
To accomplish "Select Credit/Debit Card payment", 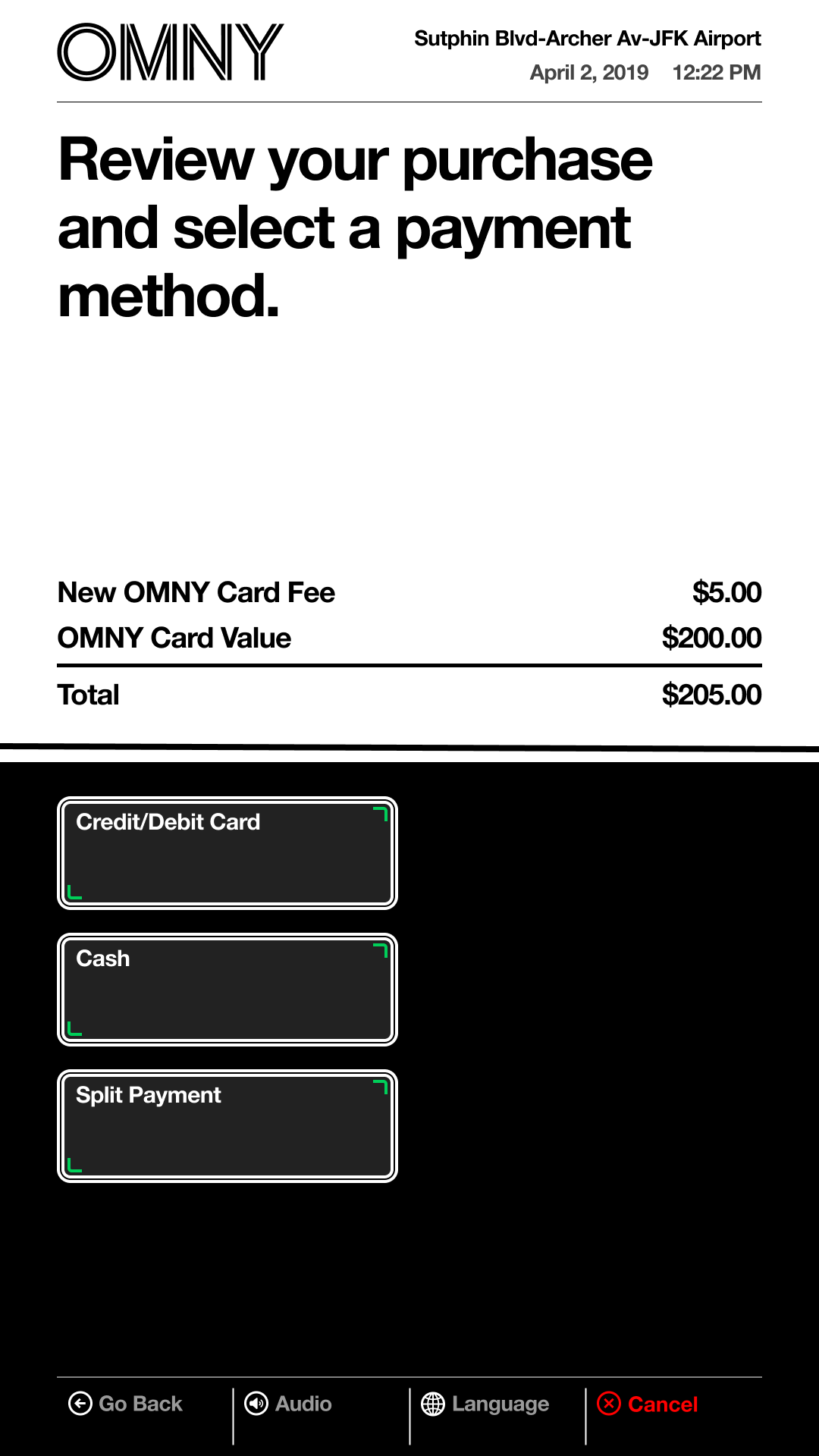I will click(x=227, y=853).
